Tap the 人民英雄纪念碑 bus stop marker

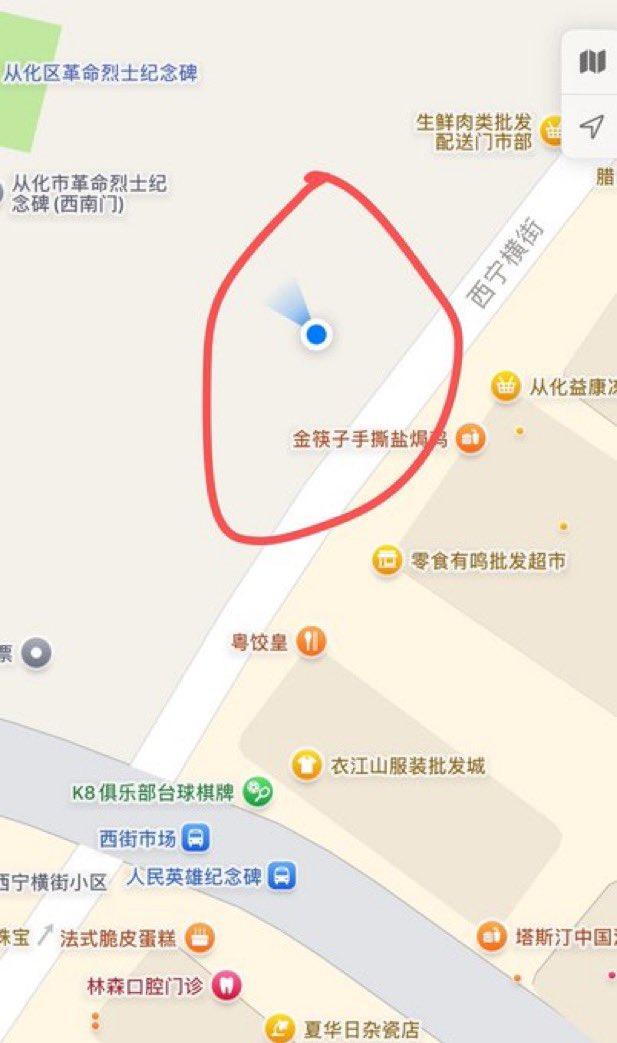pyautogui.click(x=283, y=876)
